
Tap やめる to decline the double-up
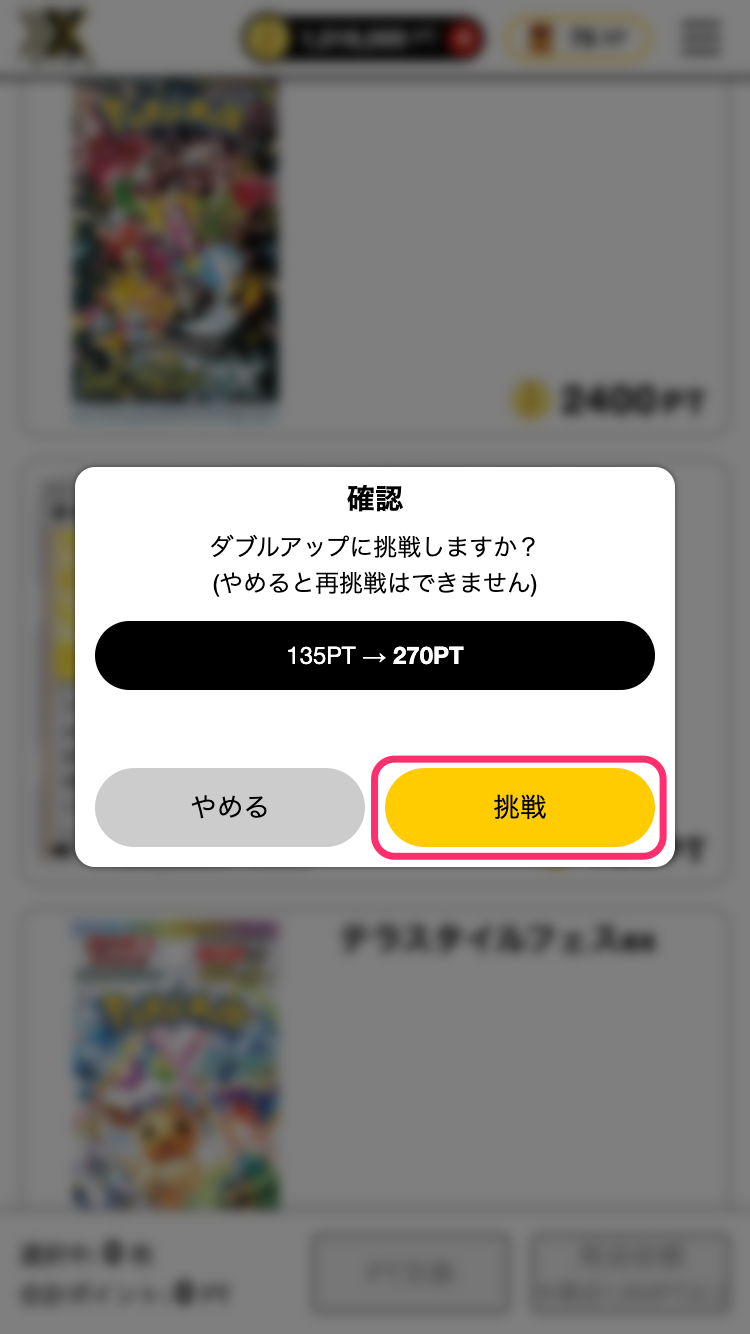click(230, 807)
